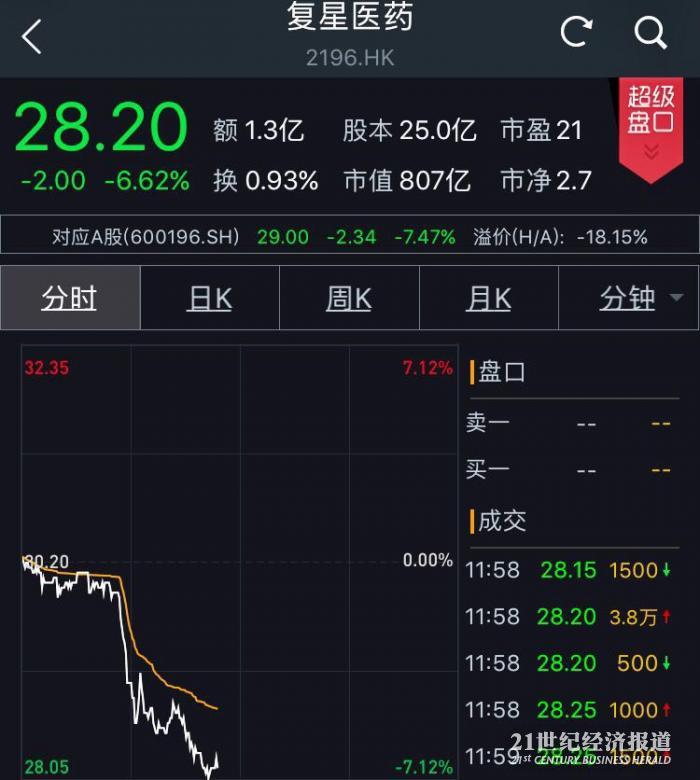Switch to the 日K tab
The width and height of the screenshot is (700, 780).
pyautogui.click(x=209, y=298)
